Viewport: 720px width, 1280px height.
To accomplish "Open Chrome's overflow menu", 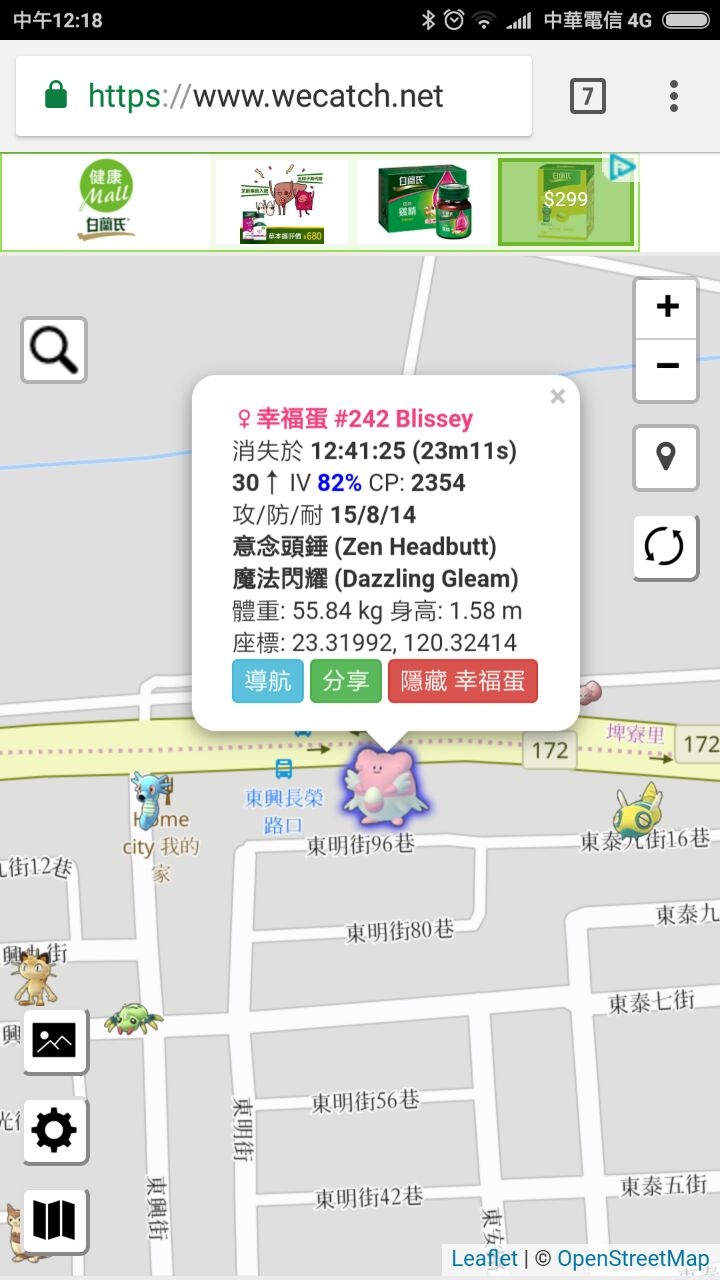I will pyautogui.click(x=674, y=96).
